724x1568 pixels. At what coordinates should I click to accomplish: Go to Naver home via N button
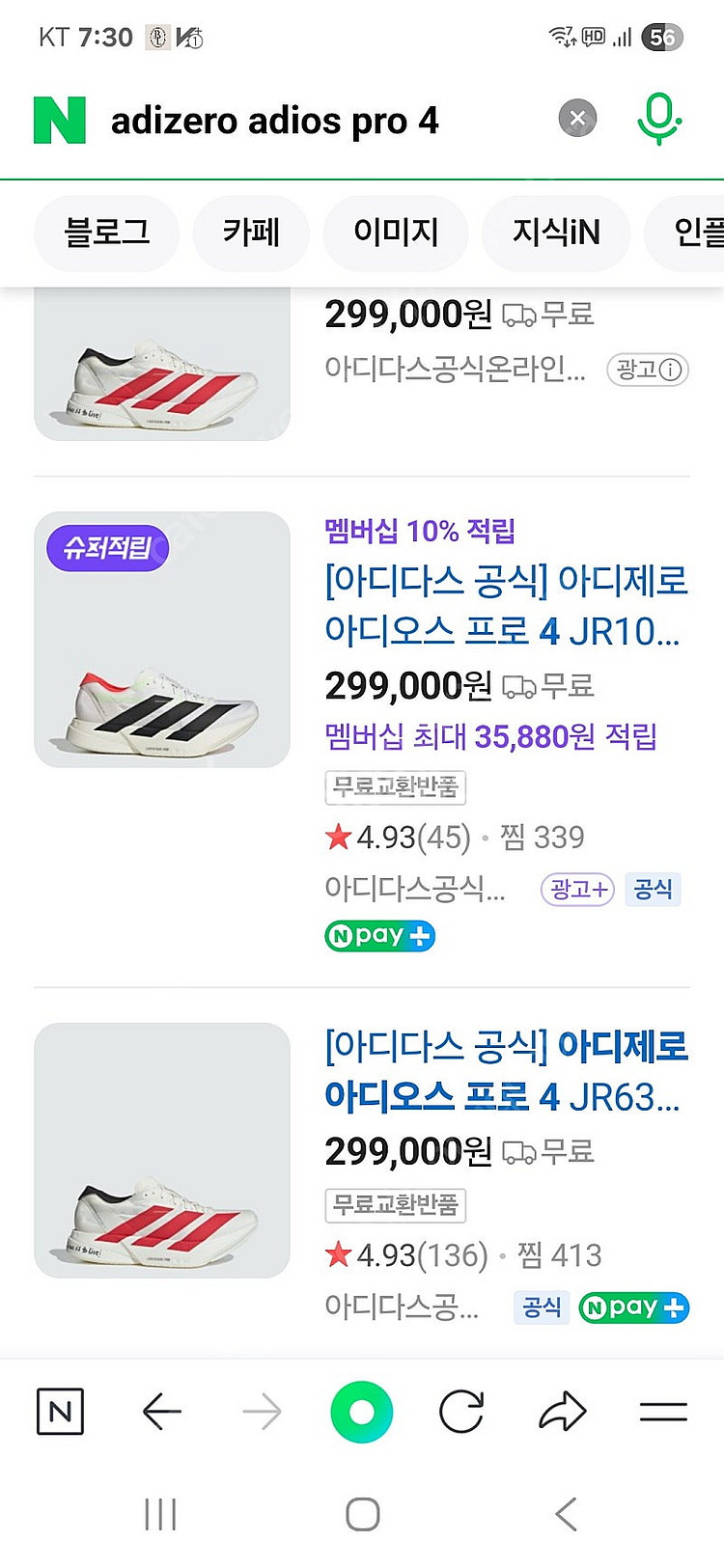60,1413
